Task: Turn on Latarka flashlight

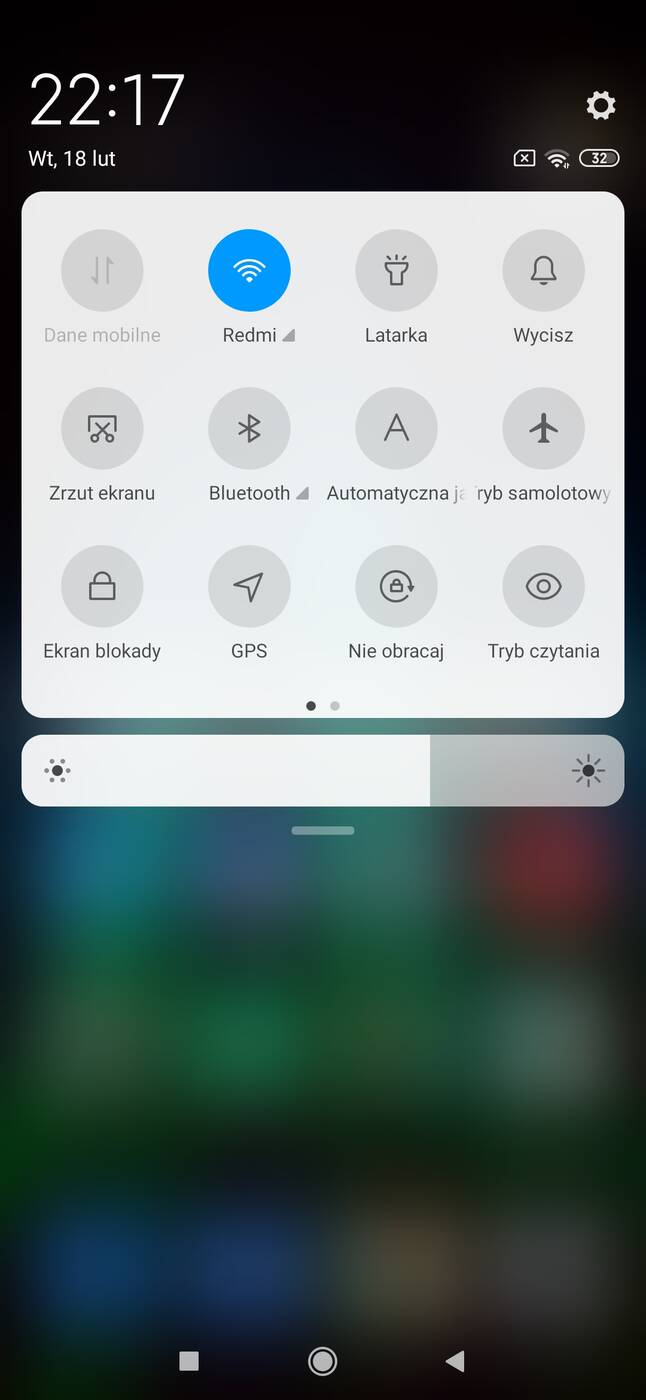Action: [x=396, y=270]
